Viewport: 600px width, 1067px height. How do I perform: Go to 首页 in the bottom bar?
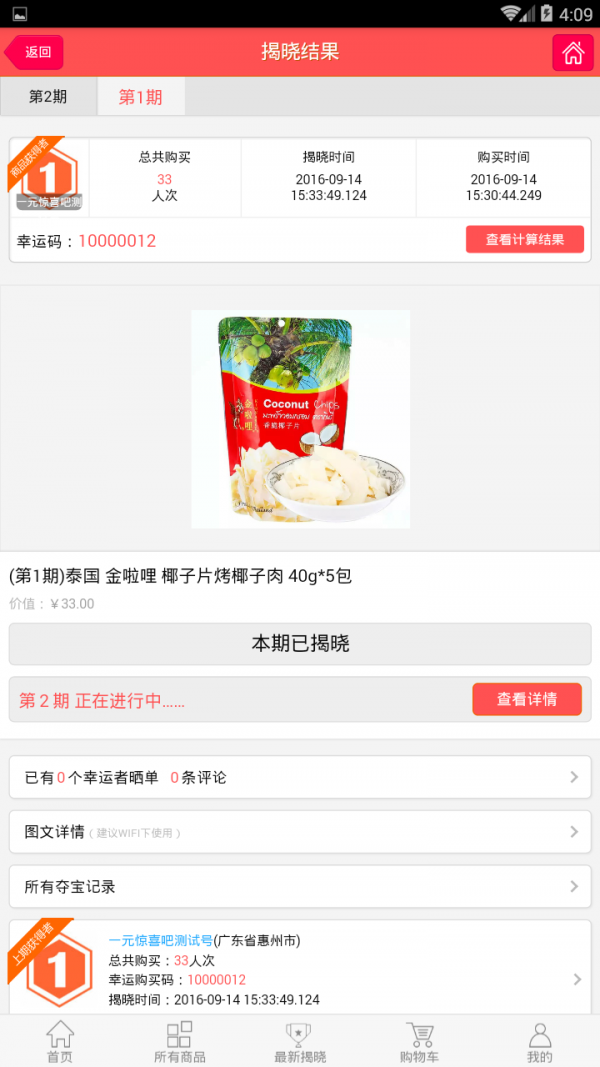[x=60, y=1042]
